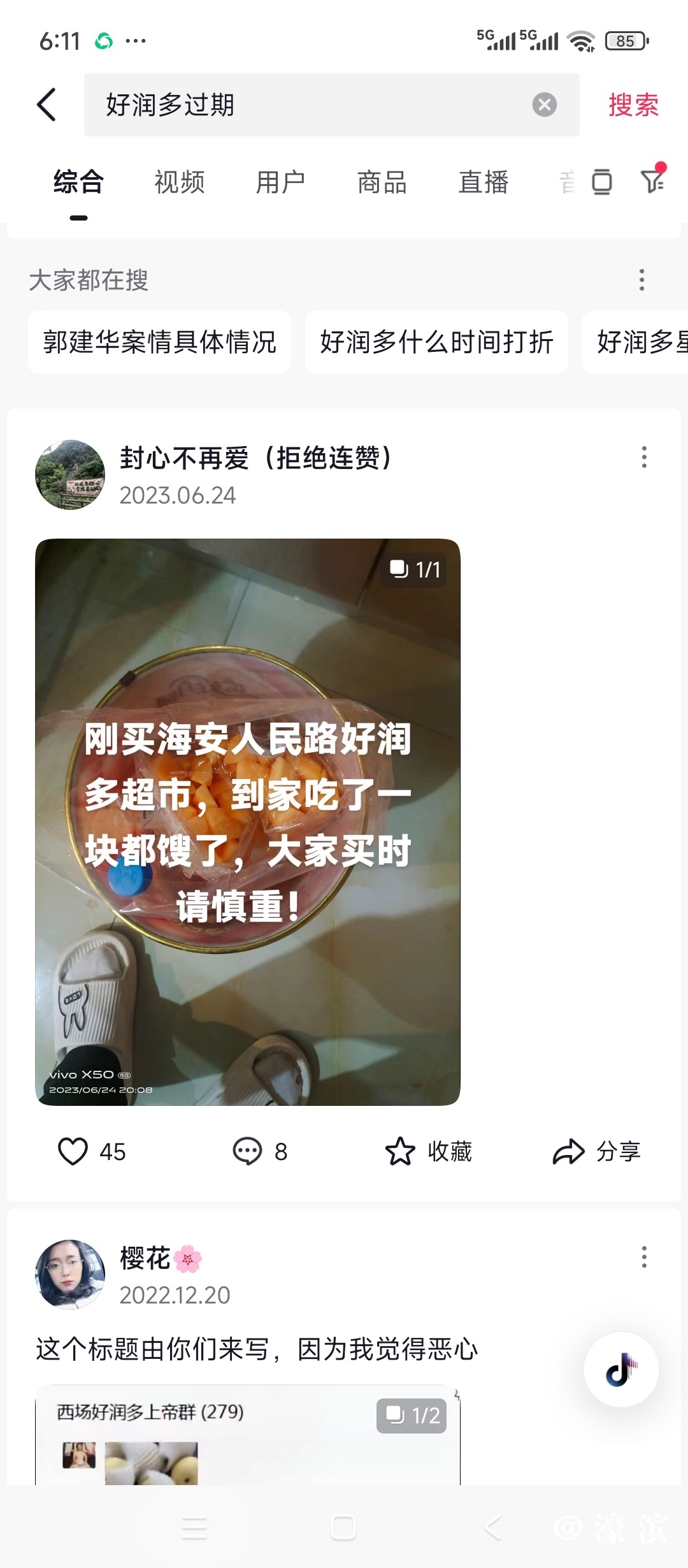688x1568 pixels.
Task: Open options for 大家都在搜 section
Action: click(641, 280)
